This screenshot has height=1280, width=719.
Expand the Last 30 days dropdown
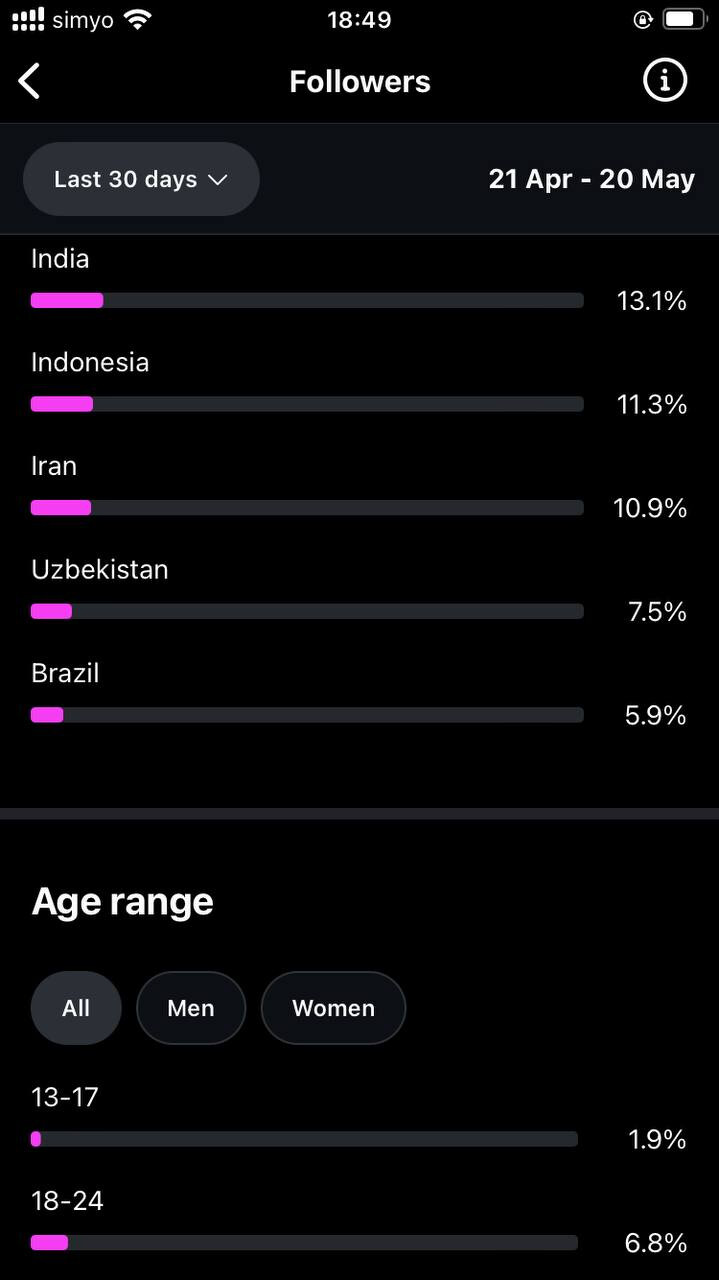141,179
